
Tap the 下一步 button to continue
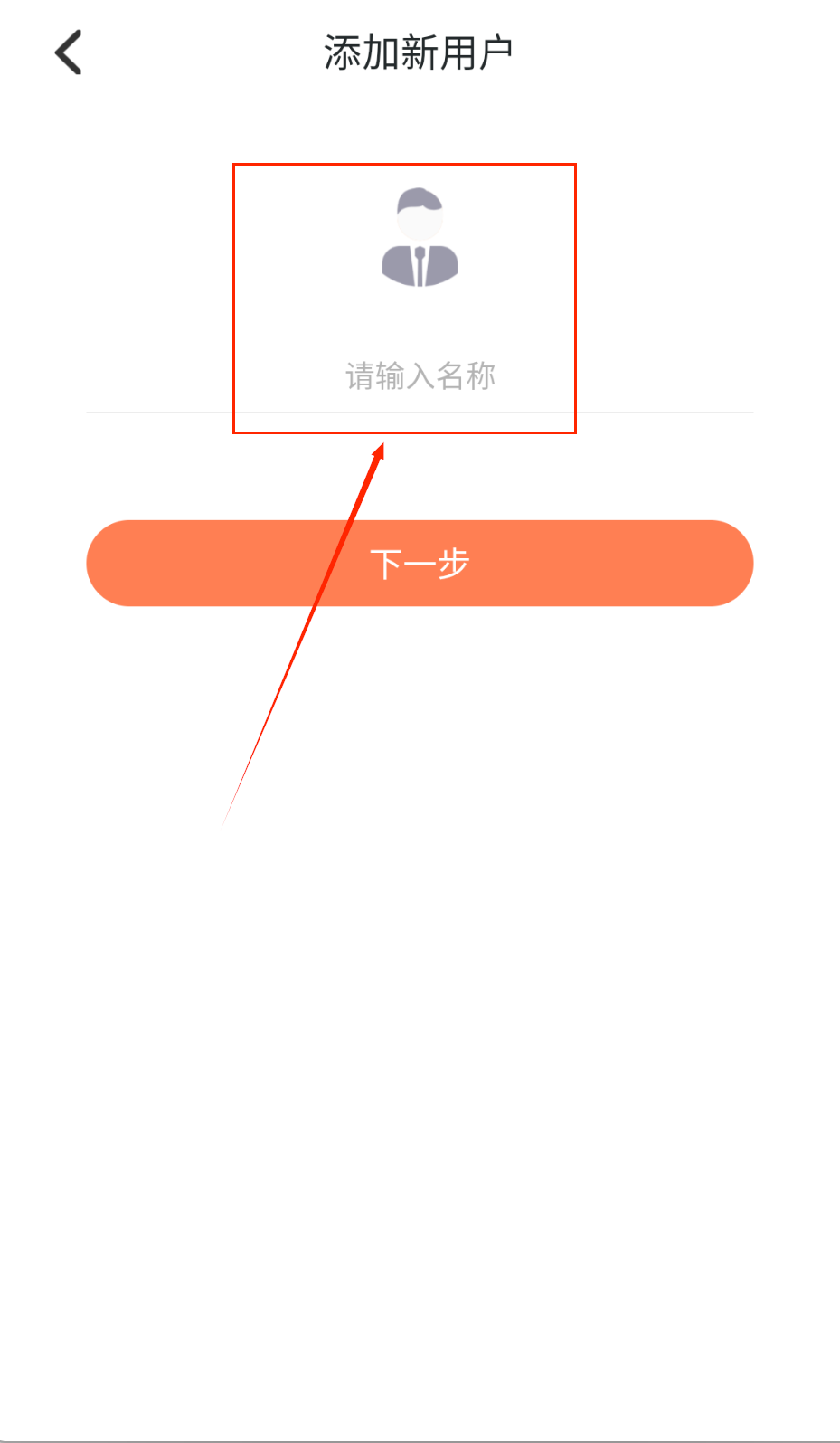[x=420, y=564]
